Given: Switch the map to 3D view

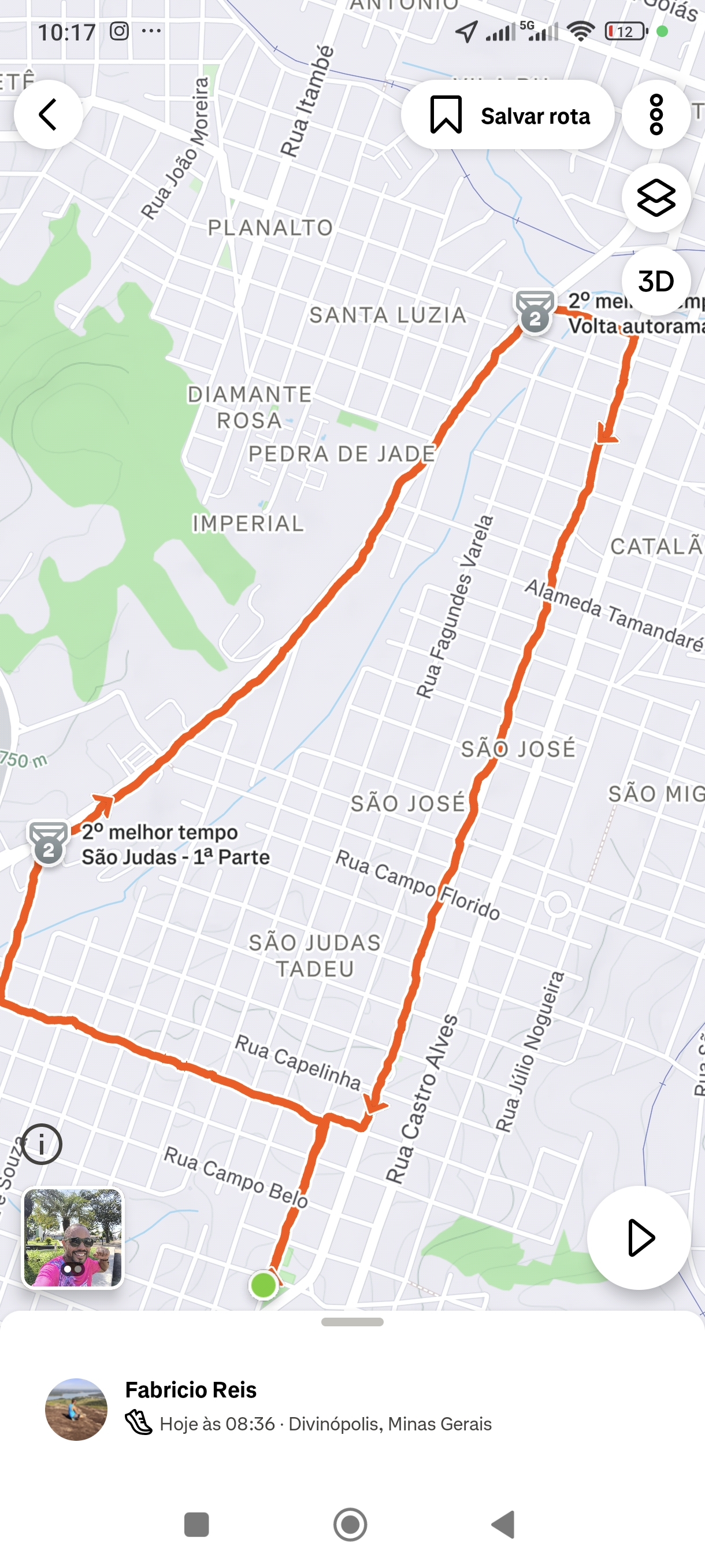Looking at the screenshot, I should pos(656,281).
